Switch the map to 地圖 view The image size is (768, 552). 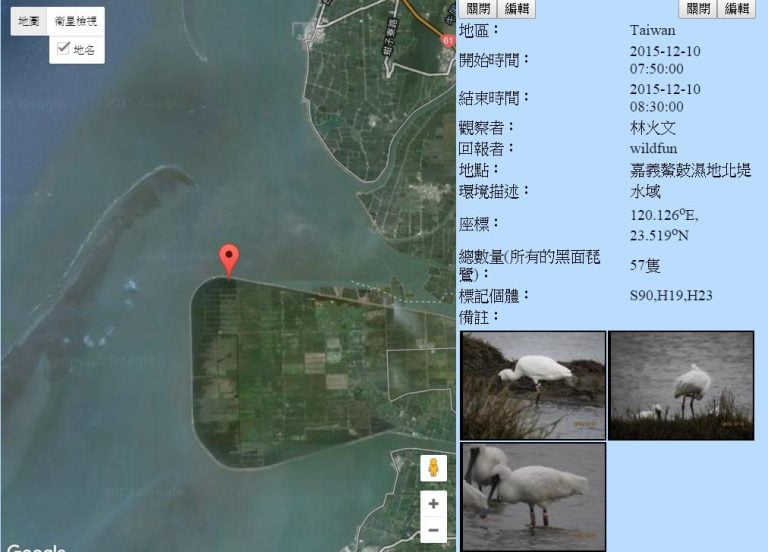tap(29, 21)
